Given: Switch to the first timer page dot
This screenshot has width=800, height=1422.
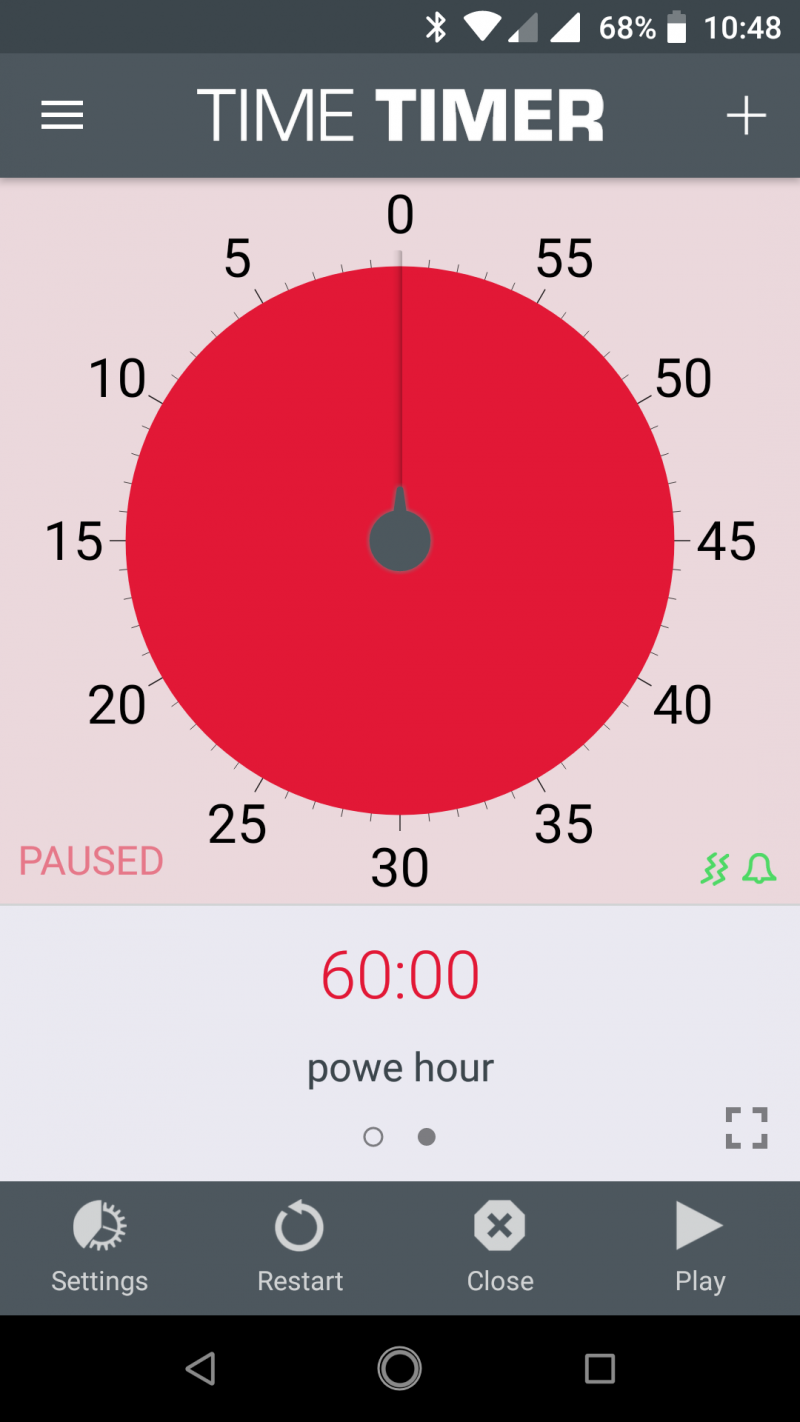Looking at the screenshot, I should pyautogui.click(x=373, y=1137).
